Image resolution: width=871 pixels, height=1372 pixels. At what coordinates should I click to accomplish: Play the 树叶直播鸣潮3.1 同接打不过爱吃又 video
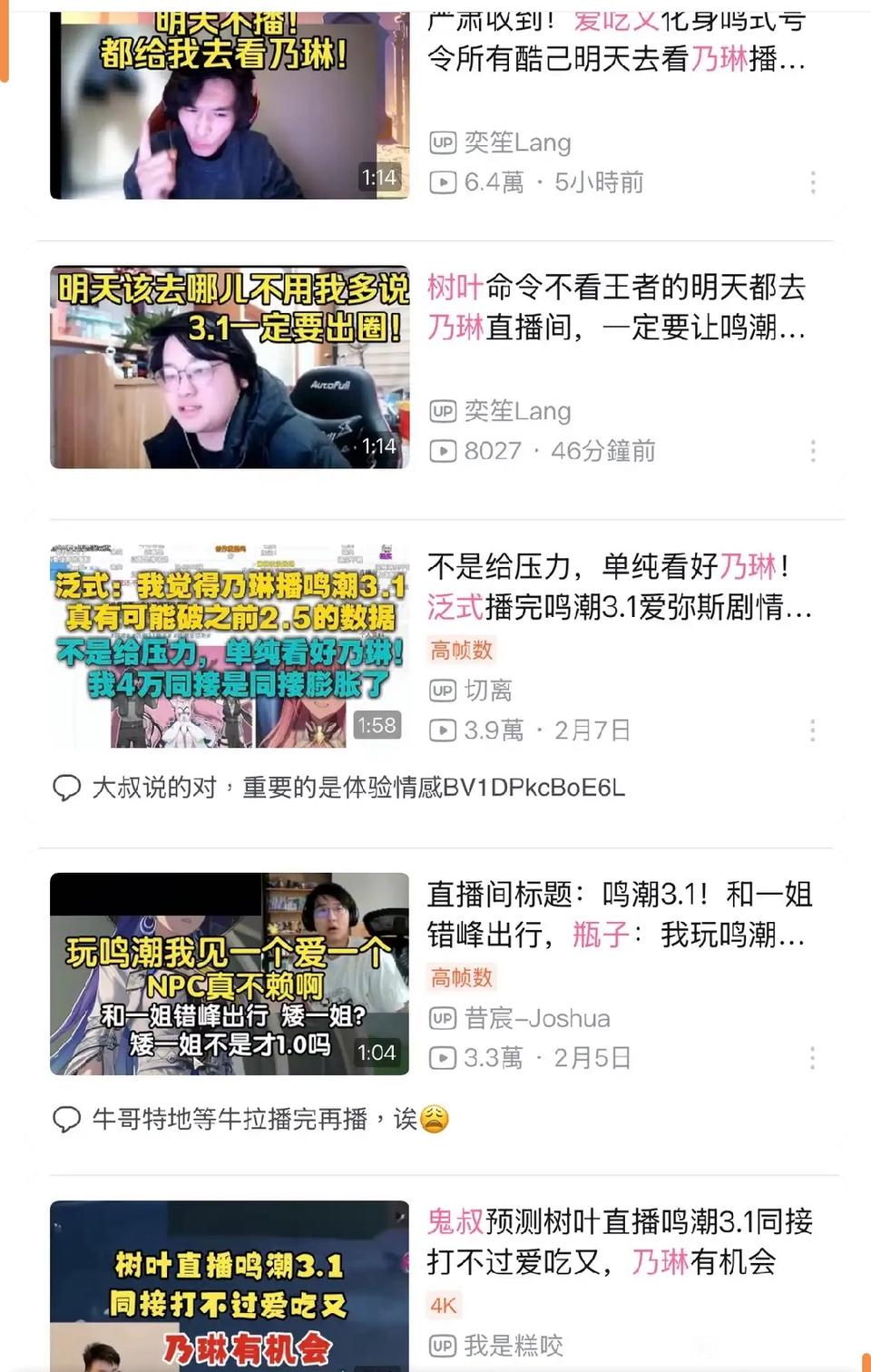pyautogui.click(x=229, y=1289)
